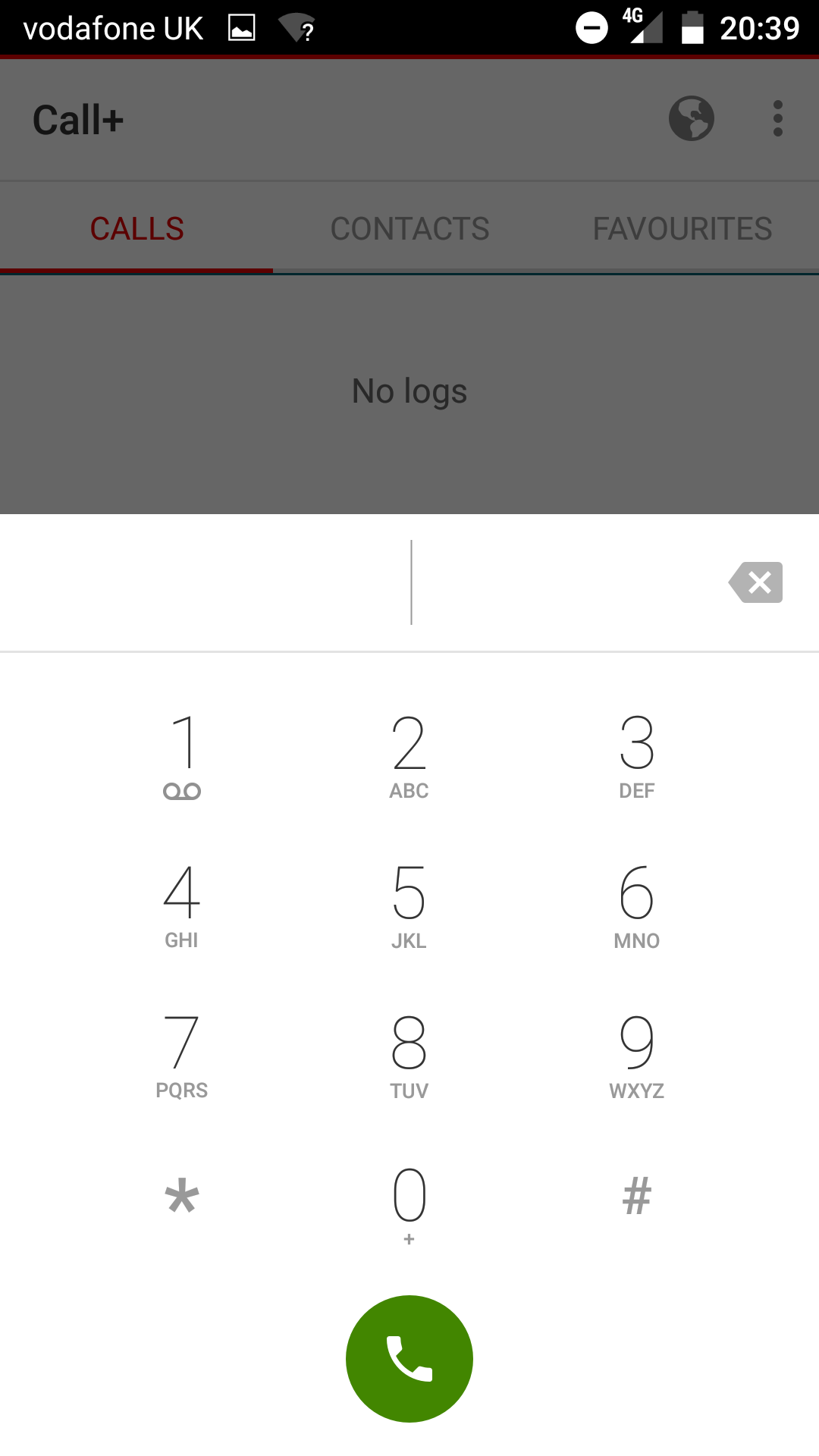Tap the globe icon in app bar

point(691,118)
